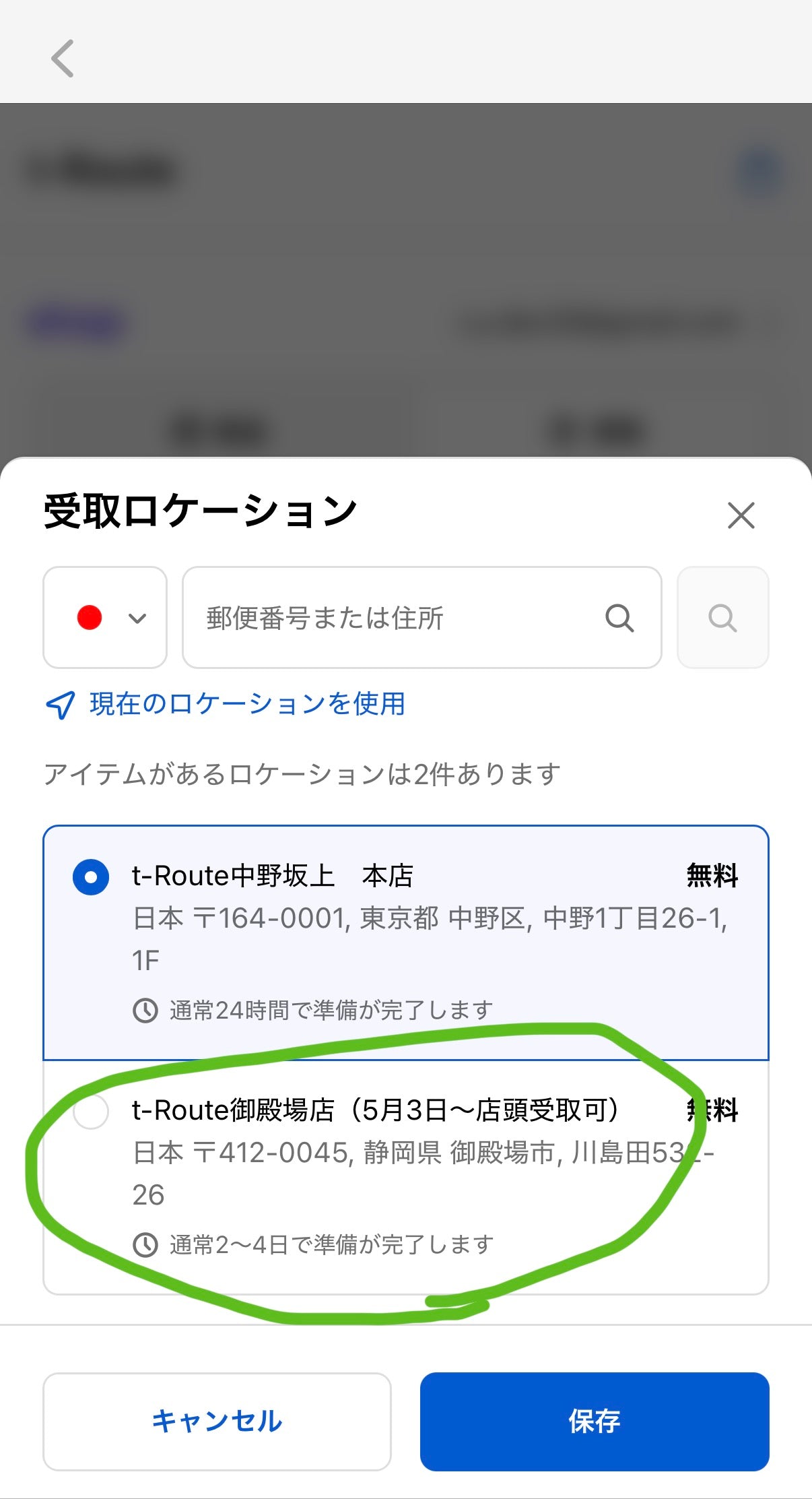The image size is (812, 1499).
Task: Select the t-Route中野坂上 本店 radio button
Action: point(91,877)
